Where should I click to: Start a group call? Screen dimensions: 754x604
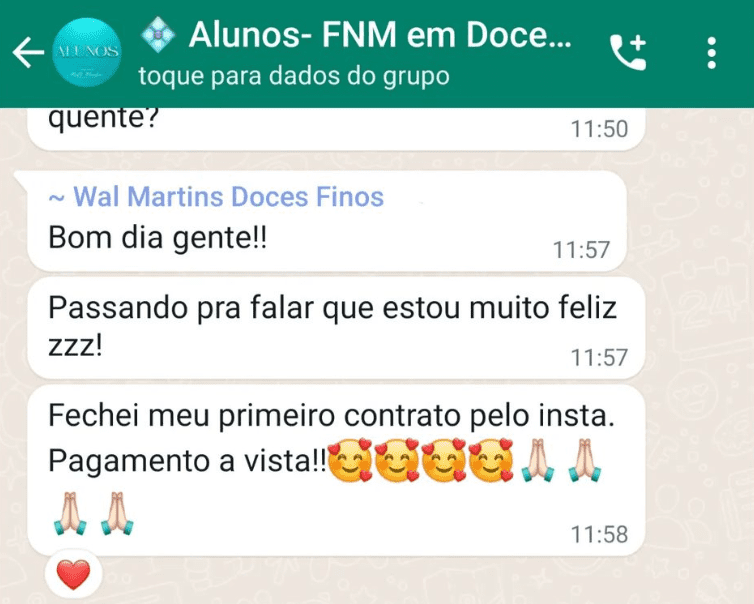click(628, 52)
